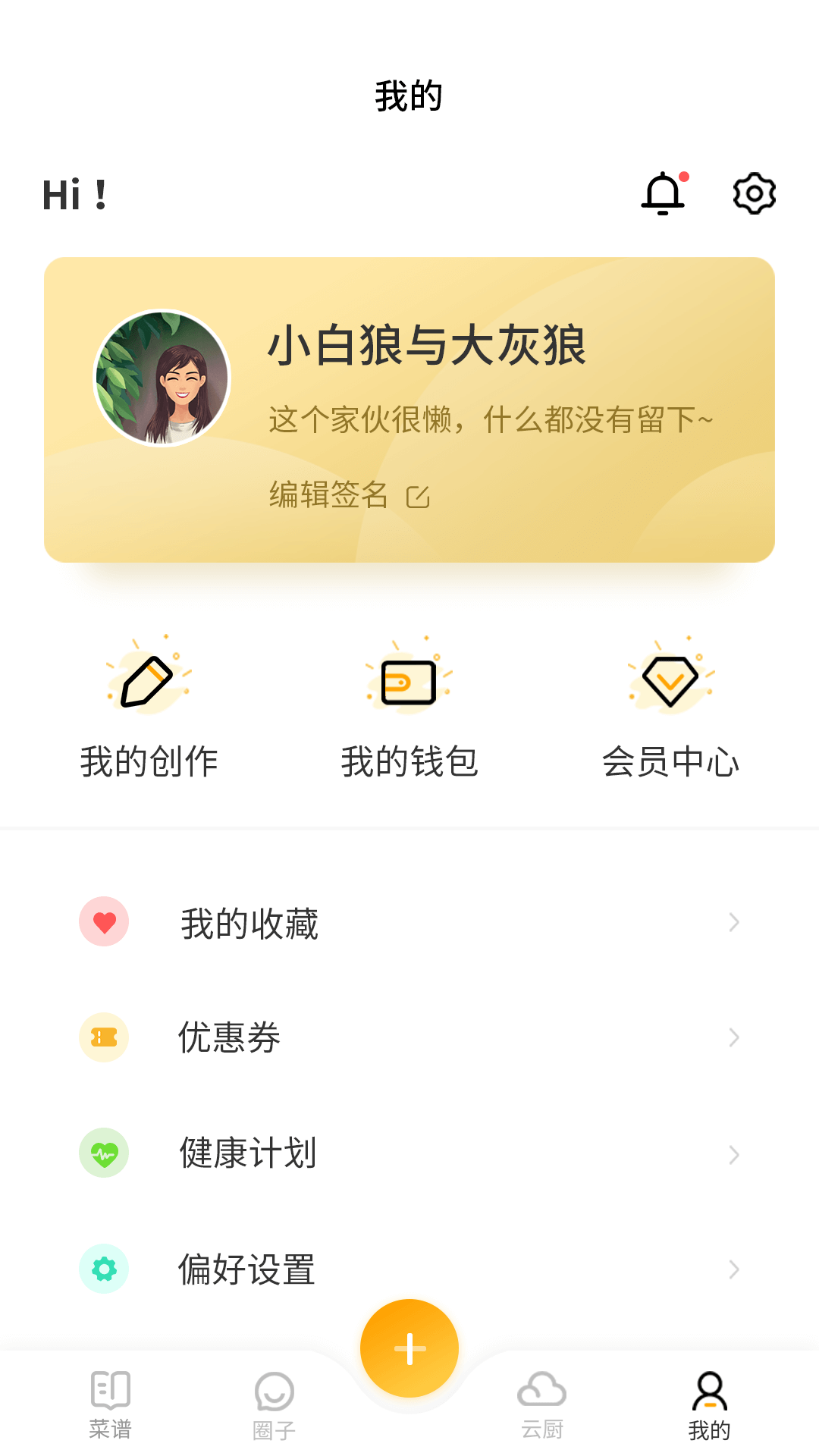Click the 健康计划 heartbeat icon
This screenshot has height=1456, width=819.
(x=104, y=1153)
